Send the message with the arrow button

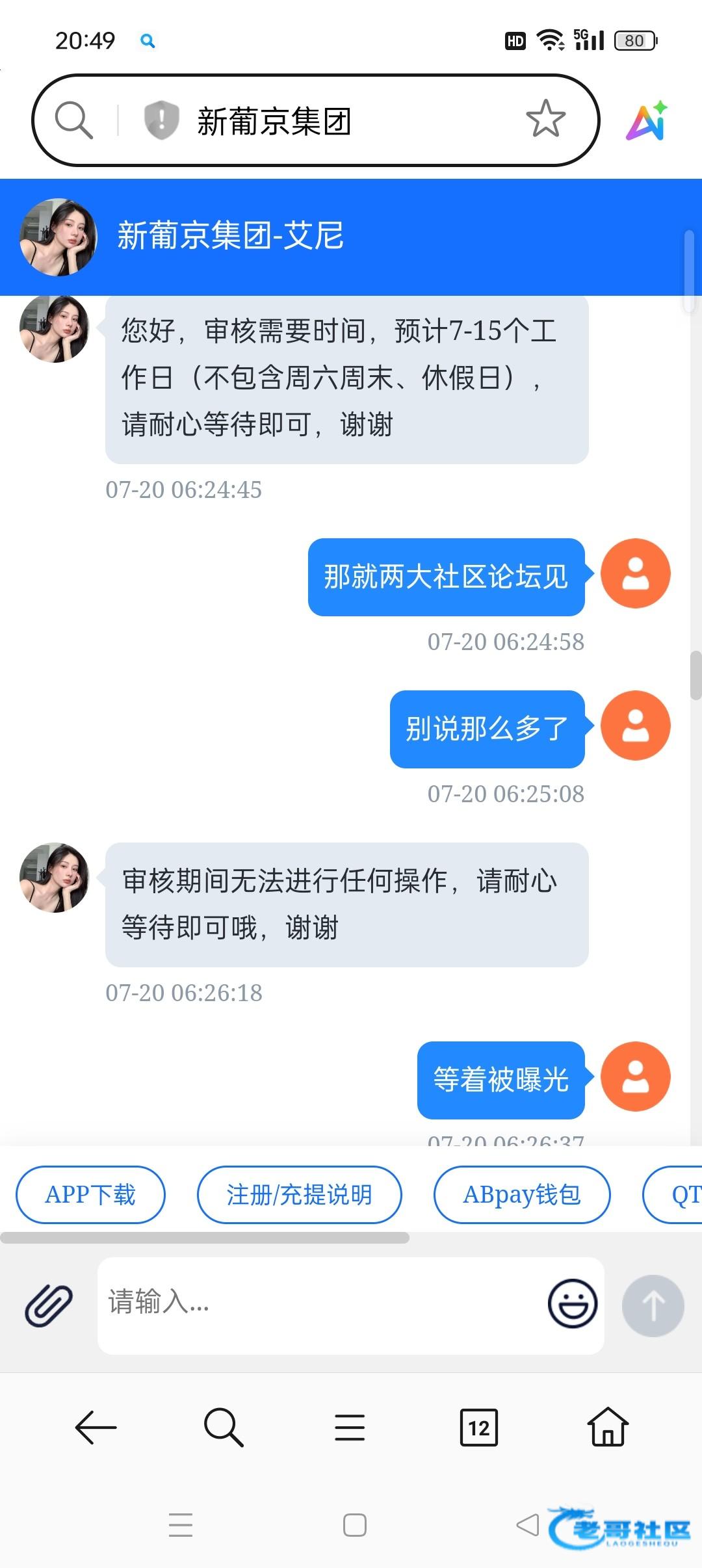pos(653,1305)
